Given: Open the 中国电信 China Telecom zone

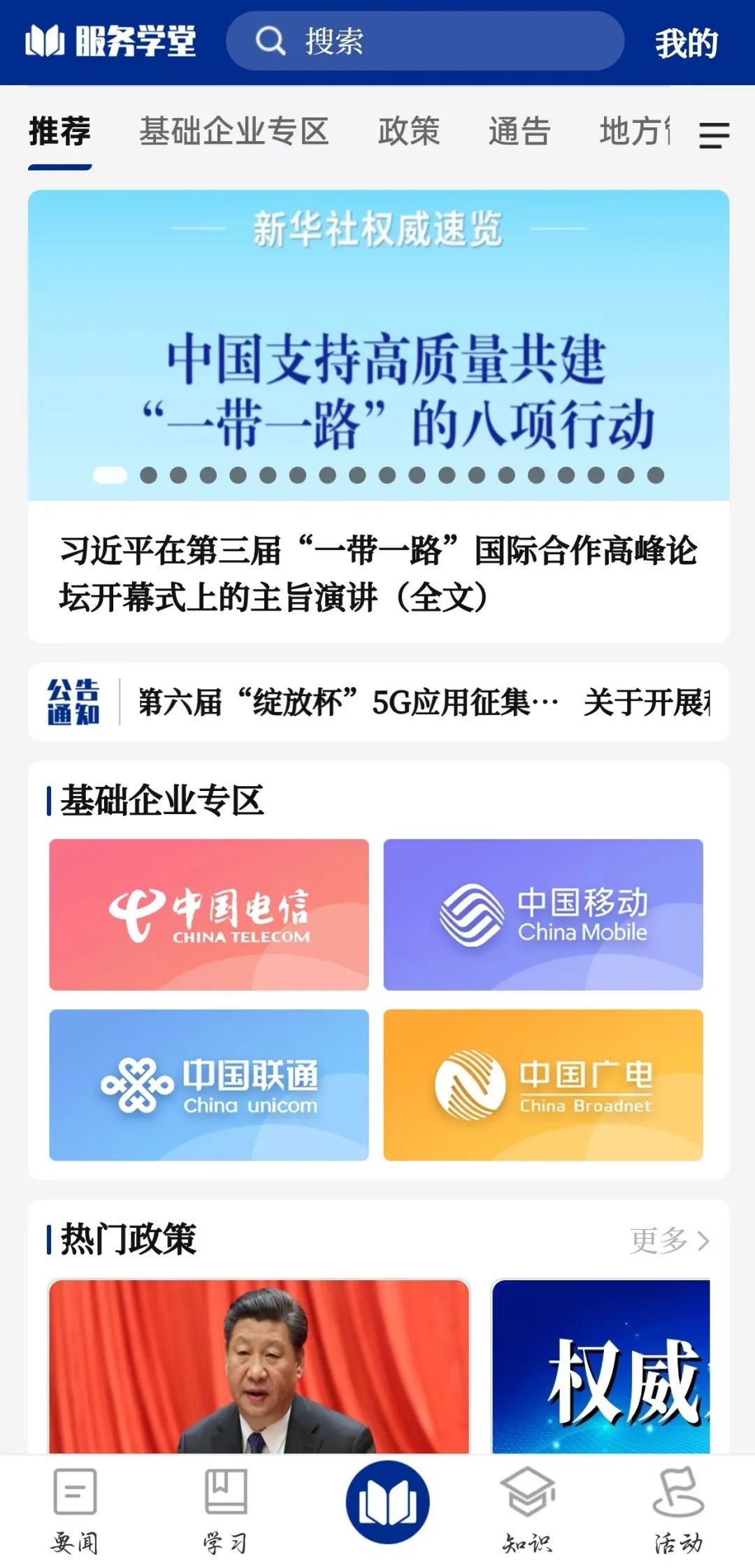Looking at the screenshot, I should [209, 914].
